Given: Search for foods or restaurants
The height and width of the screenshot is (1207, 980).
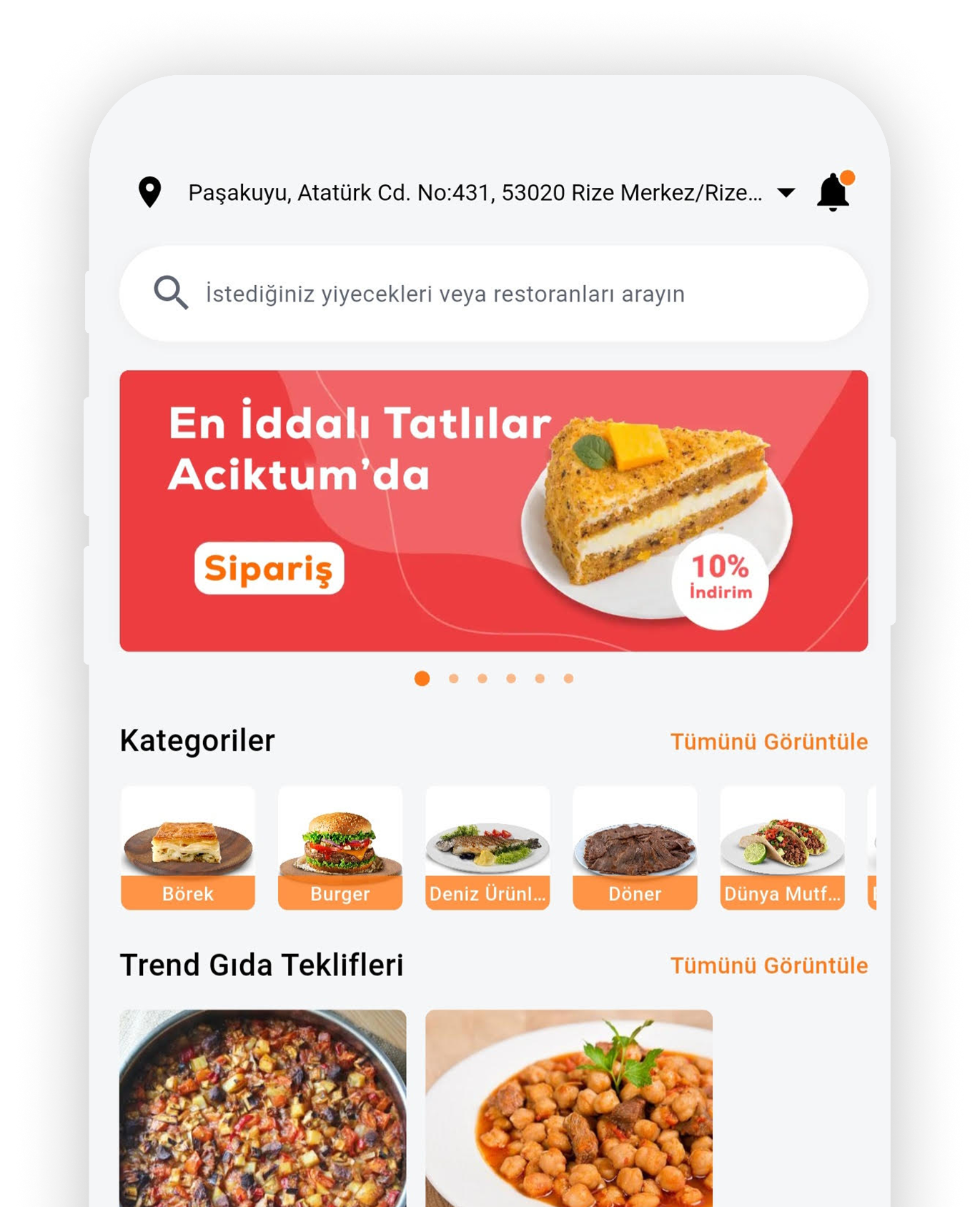Looking at the screenshot, I should coord(493,294).
